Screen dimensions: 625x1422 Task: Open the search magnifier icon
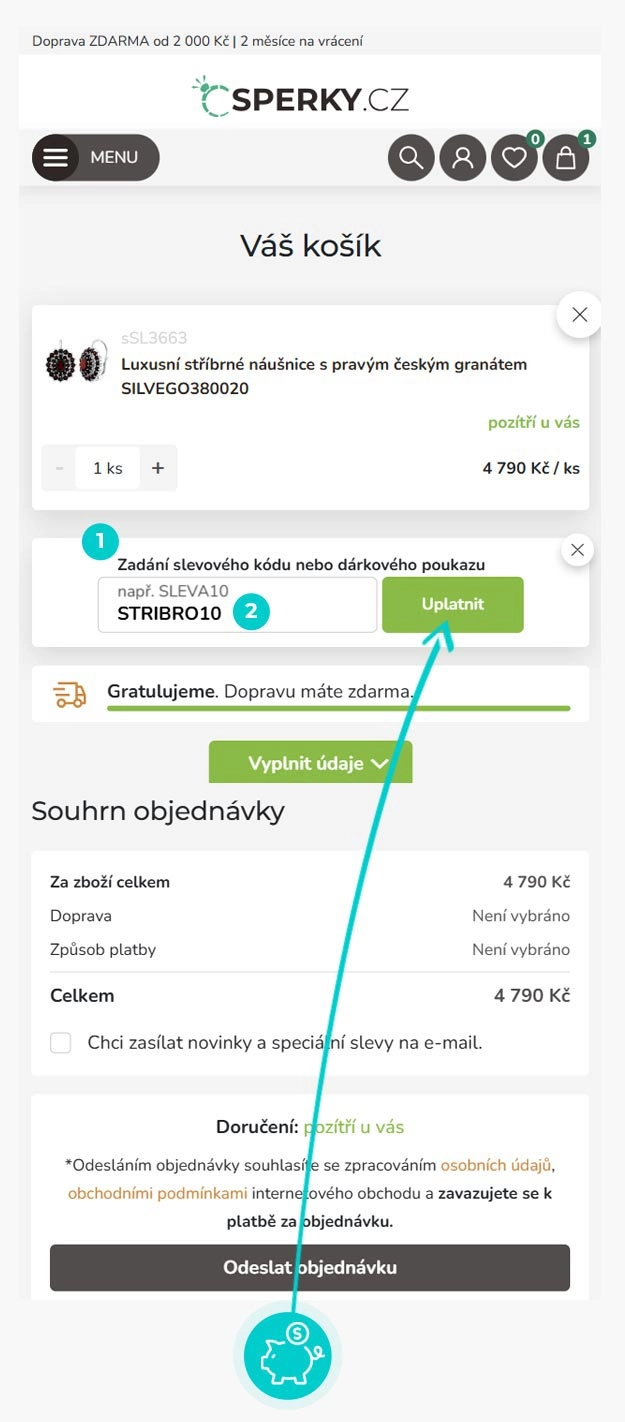pos(410,158)
